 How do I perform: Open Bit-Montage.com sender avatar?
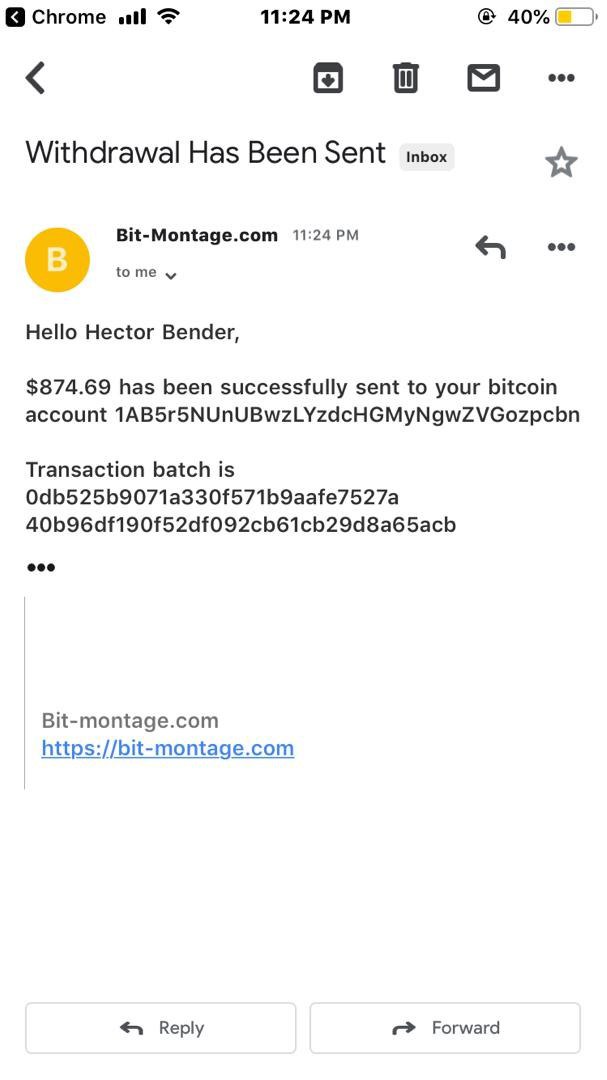[57, 260]
